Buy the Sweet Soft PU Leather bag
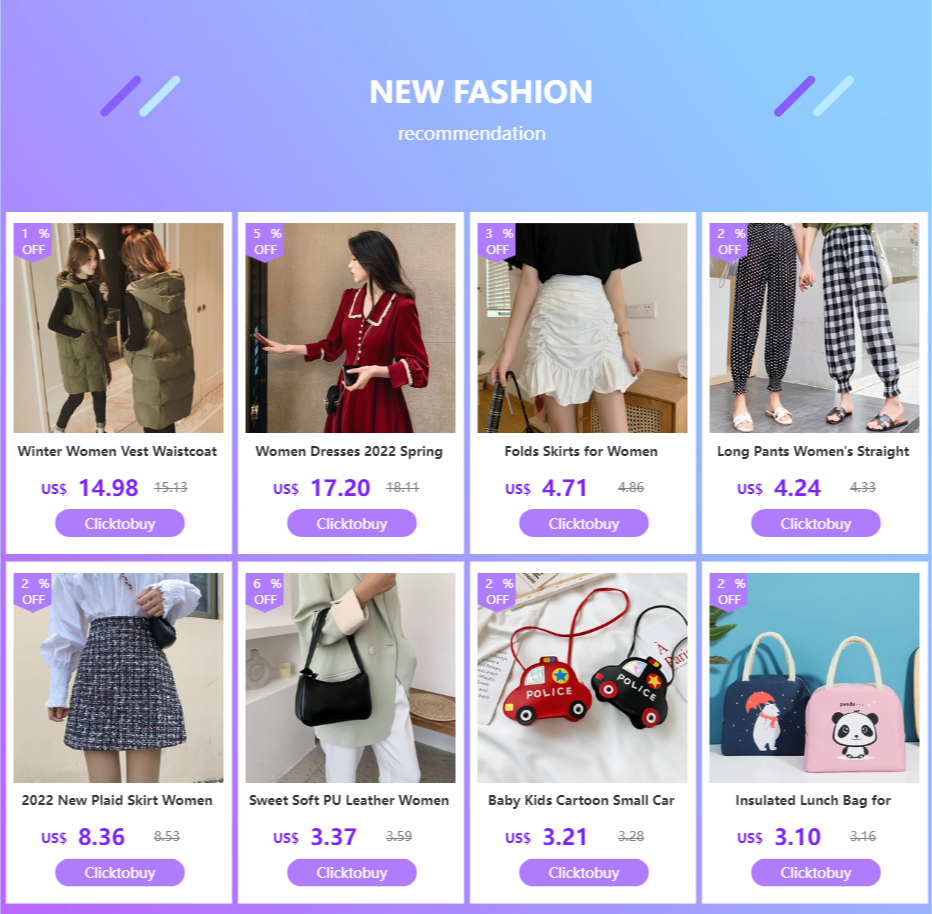Viewport: 932px width, 914px height. (351, 872)
